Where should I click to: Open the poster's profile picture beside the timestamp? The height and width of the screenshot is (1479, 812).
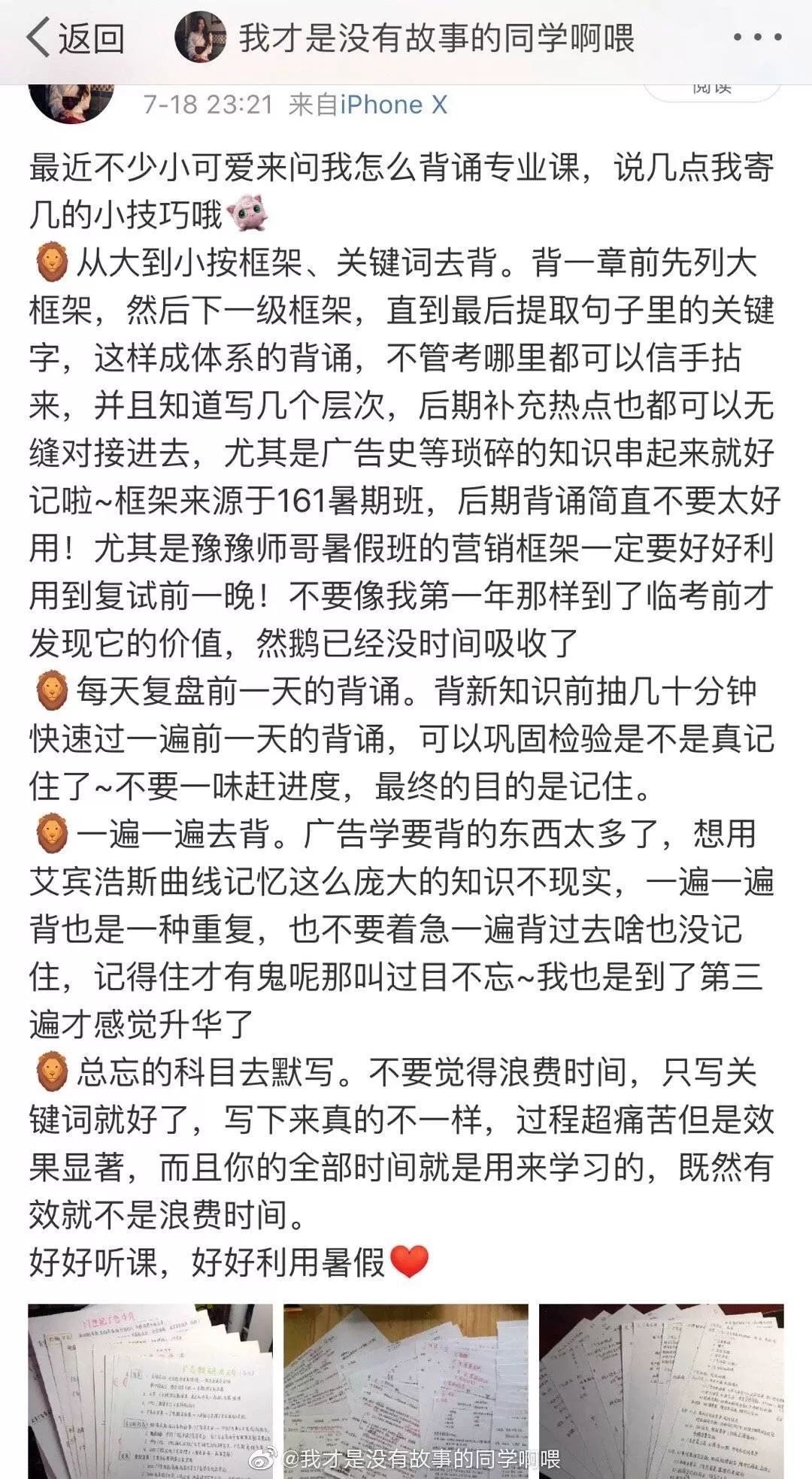(71, 100)
